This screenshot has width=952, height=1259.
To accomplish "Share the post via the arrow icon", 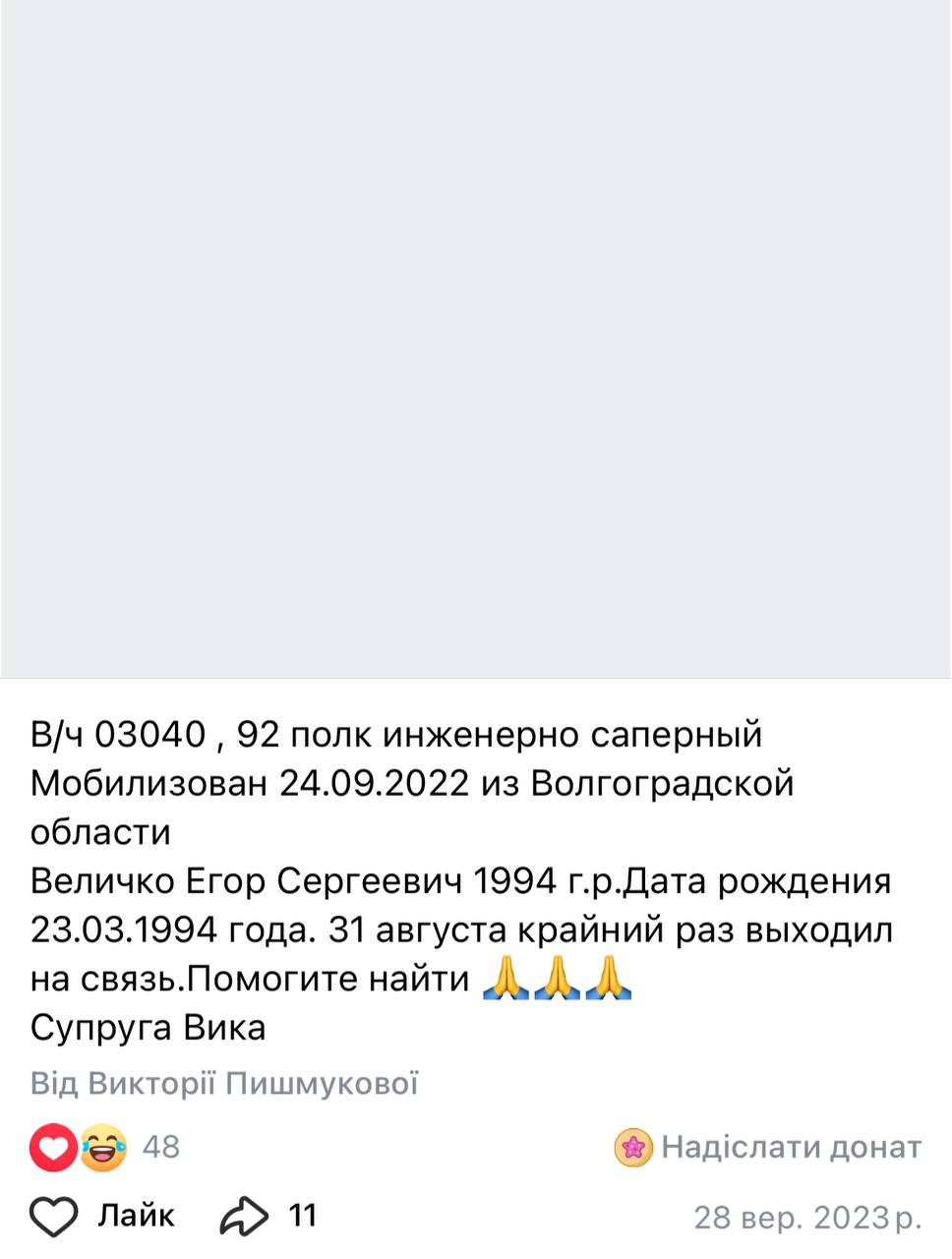I will tap(244, 1217).
